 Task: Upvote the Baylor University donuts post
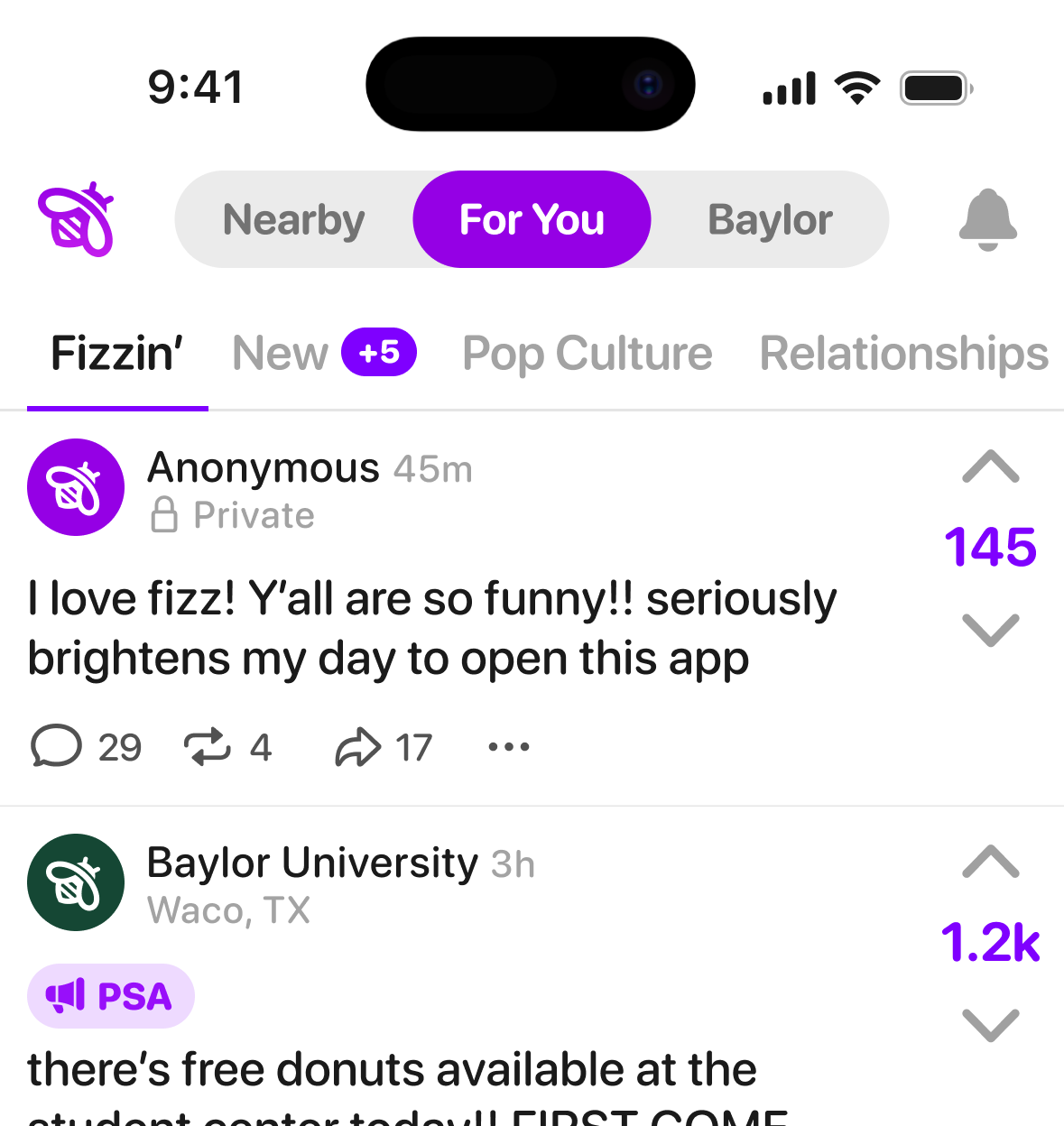pos(990,863)
